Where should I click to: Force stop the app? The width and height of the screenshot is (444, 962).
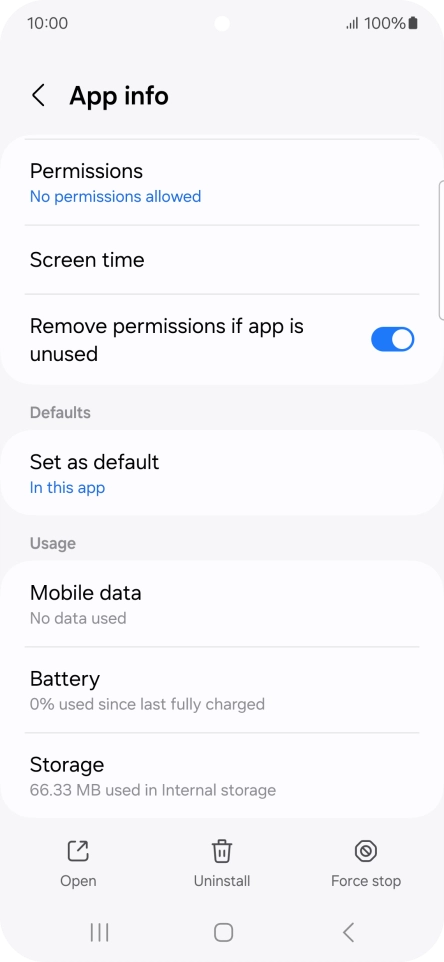[x=366, y=864]
